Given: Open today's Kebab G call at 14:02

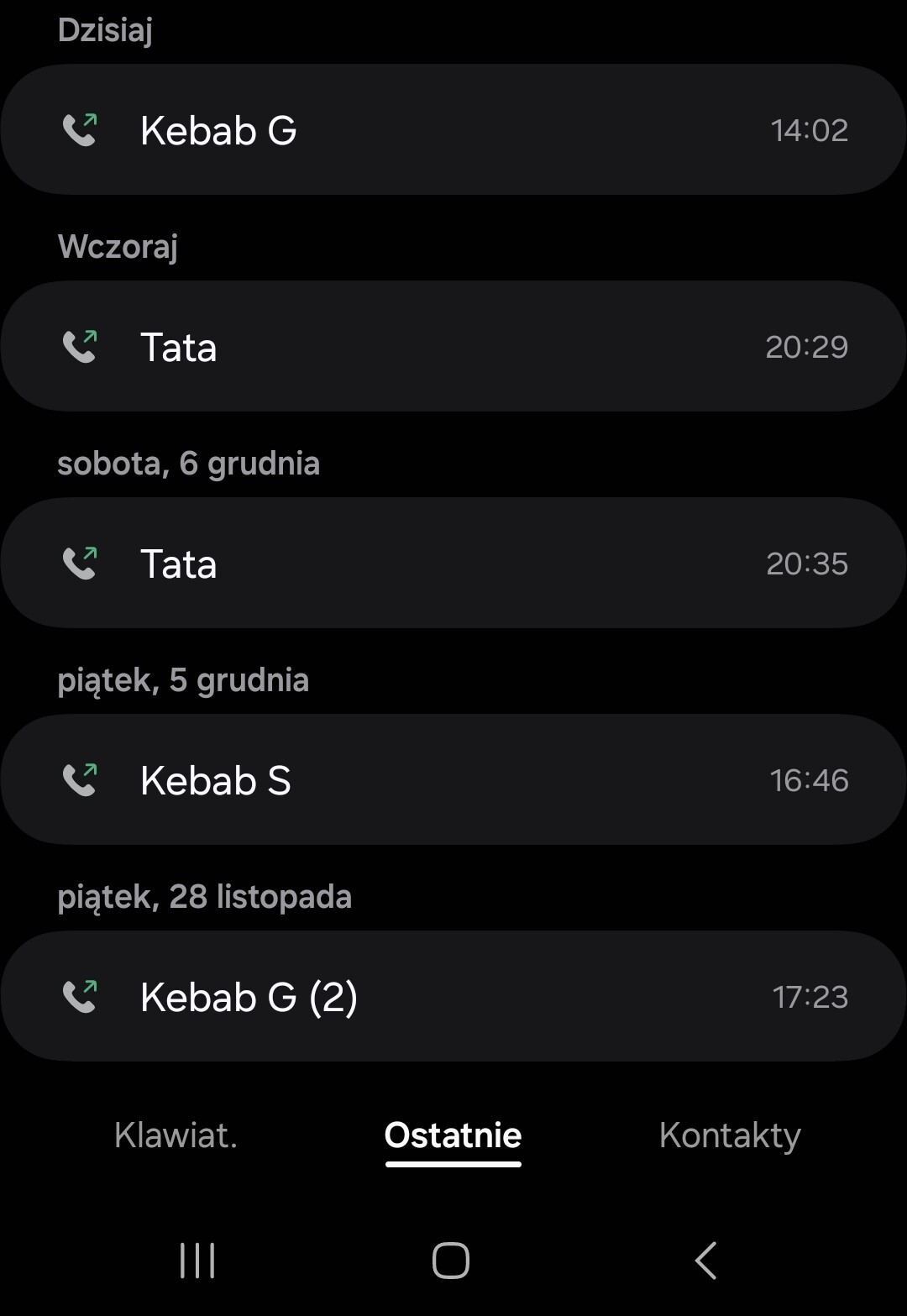Looking at the screenshot, I should 453,130.
